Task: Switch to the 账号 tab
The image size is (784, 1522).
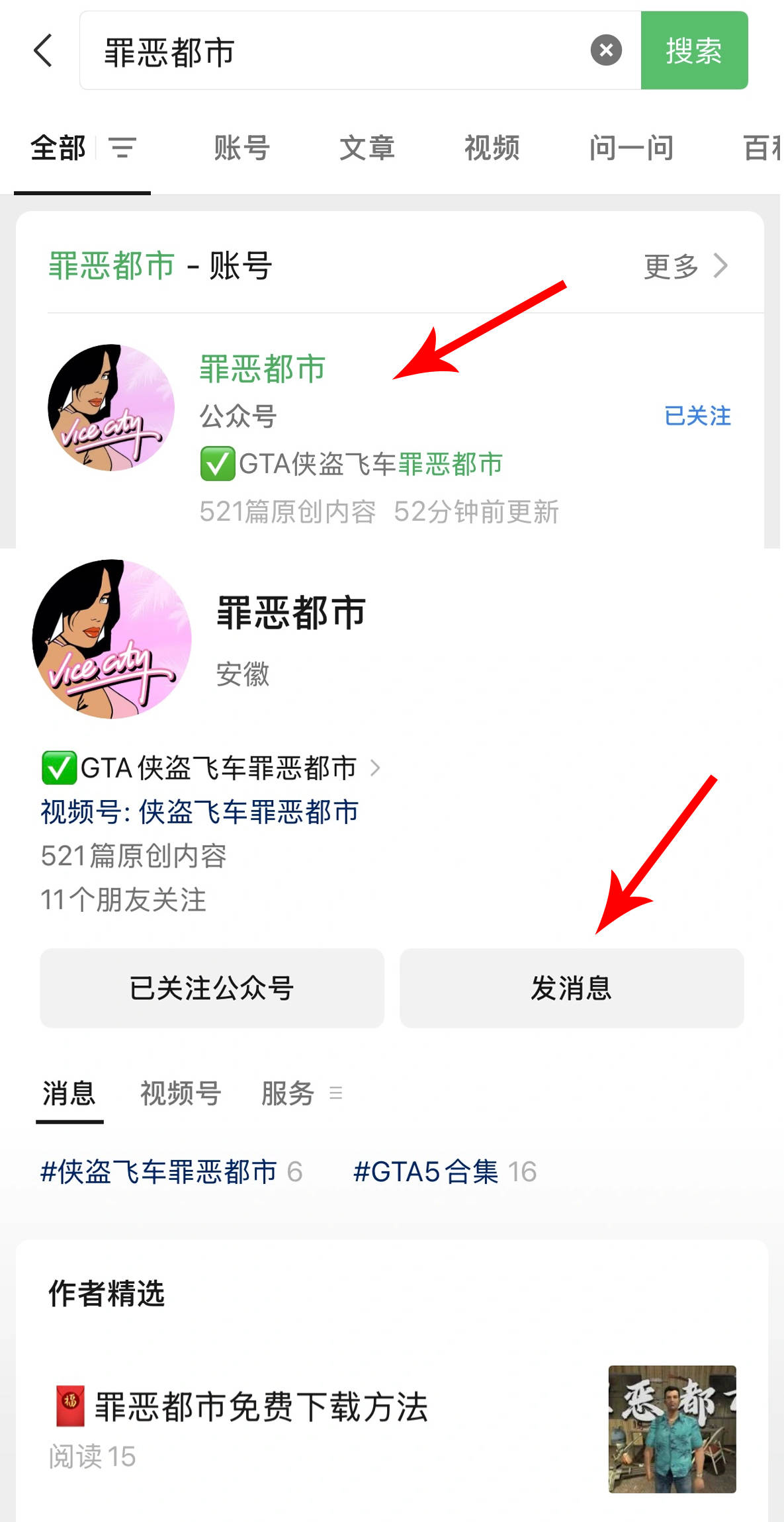Action: coord(241,148)
